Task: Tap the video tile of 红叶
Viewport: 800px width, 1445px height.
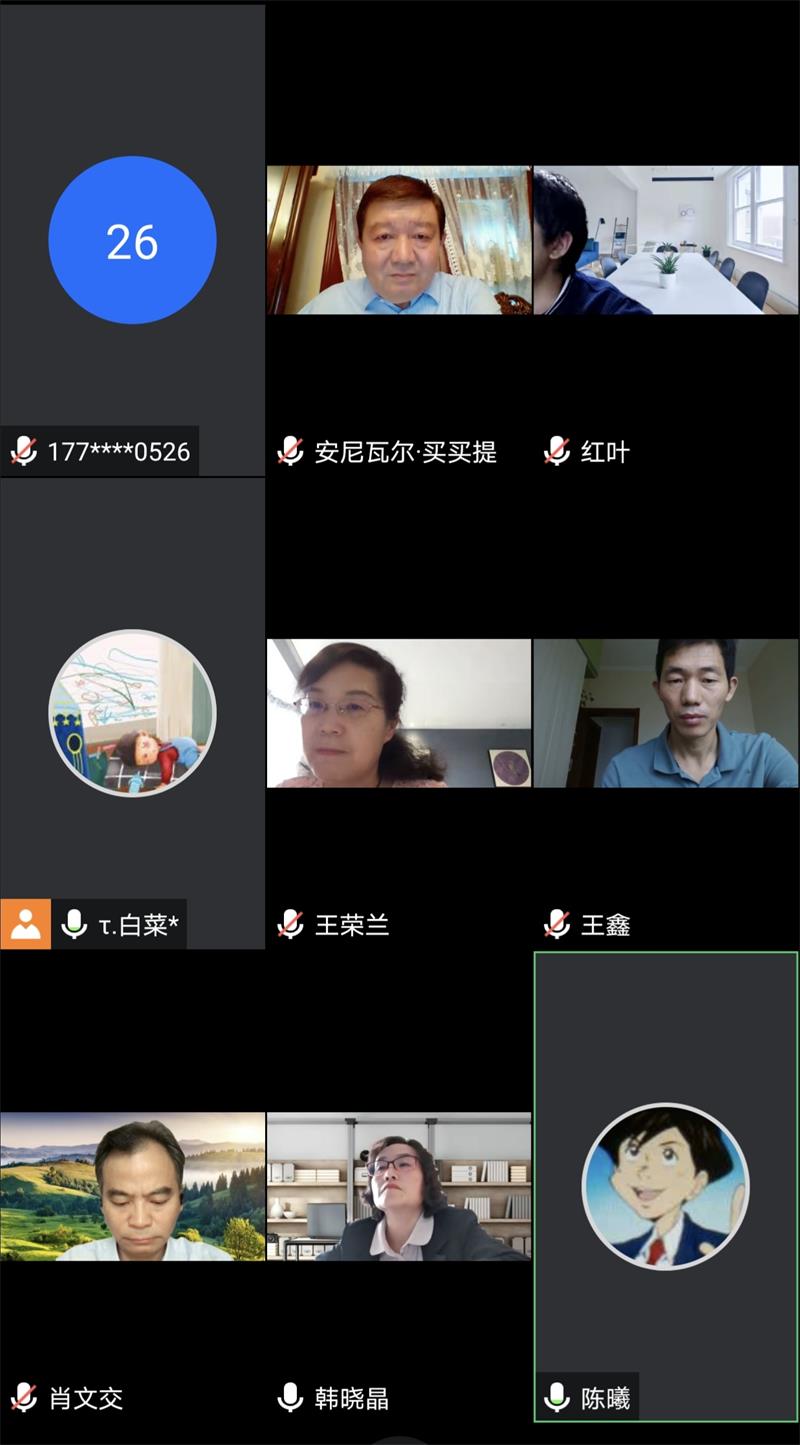Action: point(665,240)
